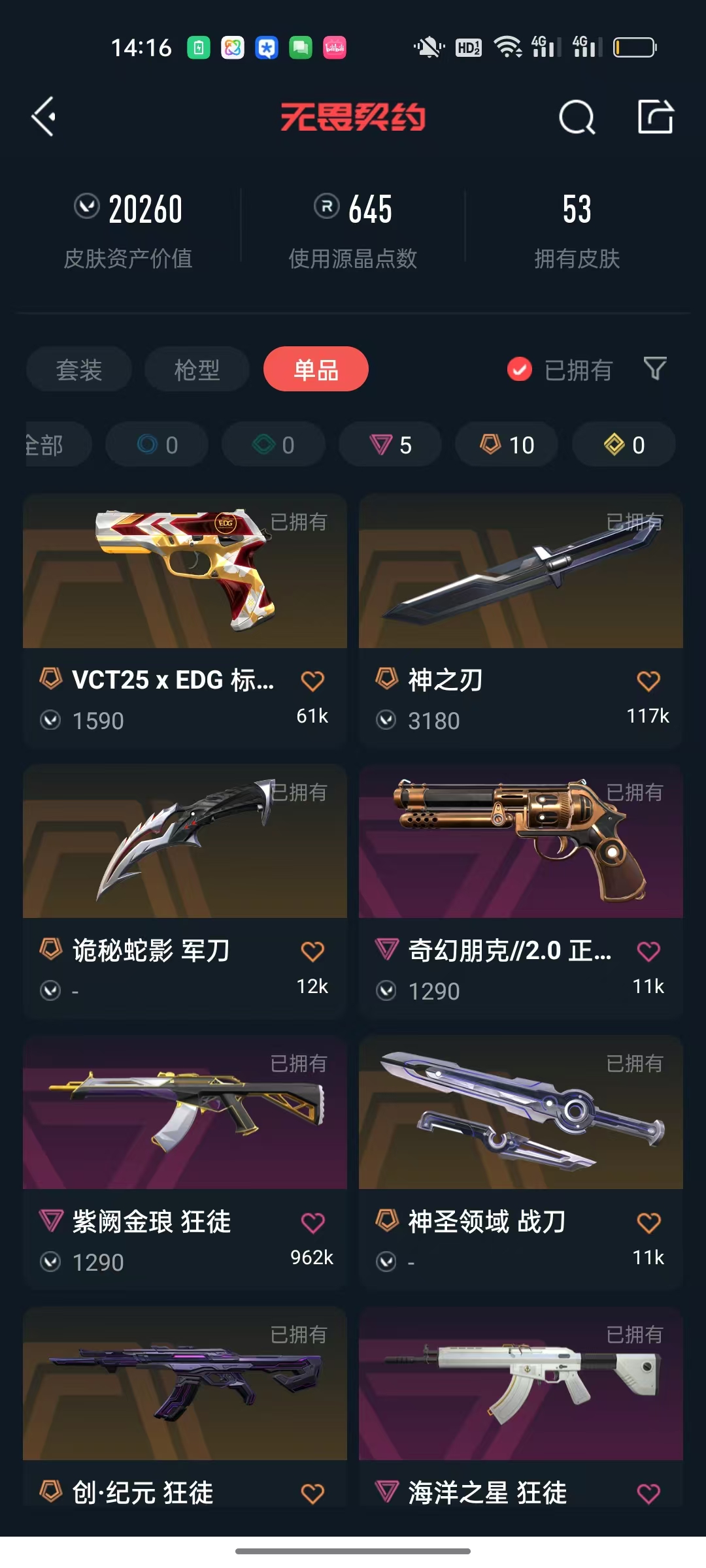Like the 诡秘蛇影 军刀 skin
The width and height of the screenshot is (706, 1568).
312,951
